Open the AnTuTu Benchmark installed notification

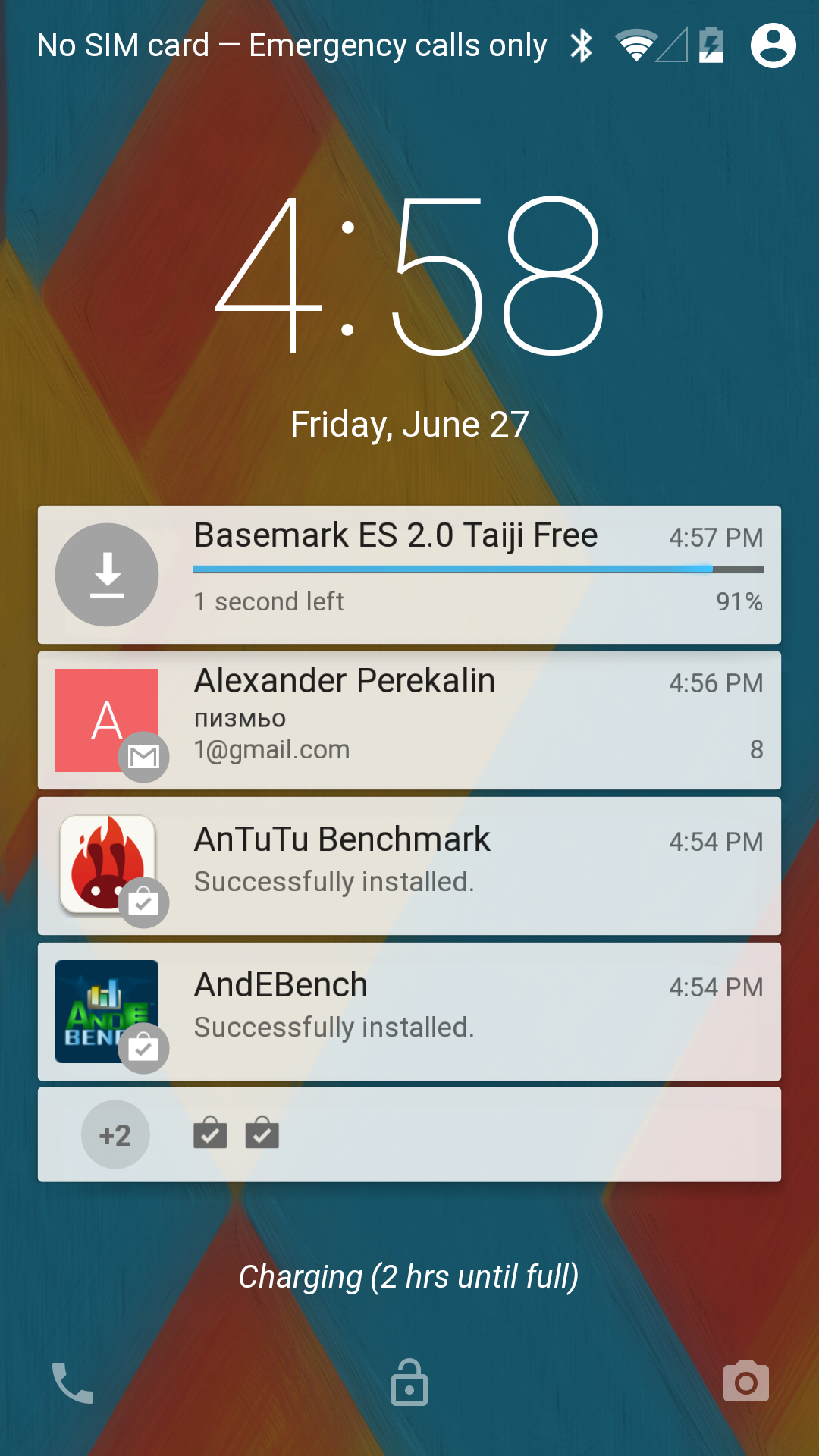[409, 866]
